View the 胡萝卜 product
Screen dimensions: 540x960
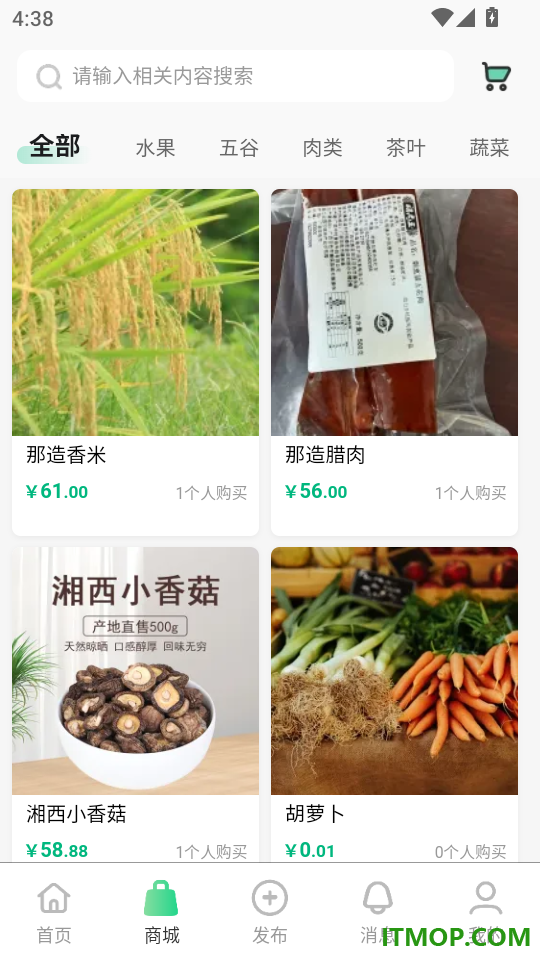click(x=394, y=704)
